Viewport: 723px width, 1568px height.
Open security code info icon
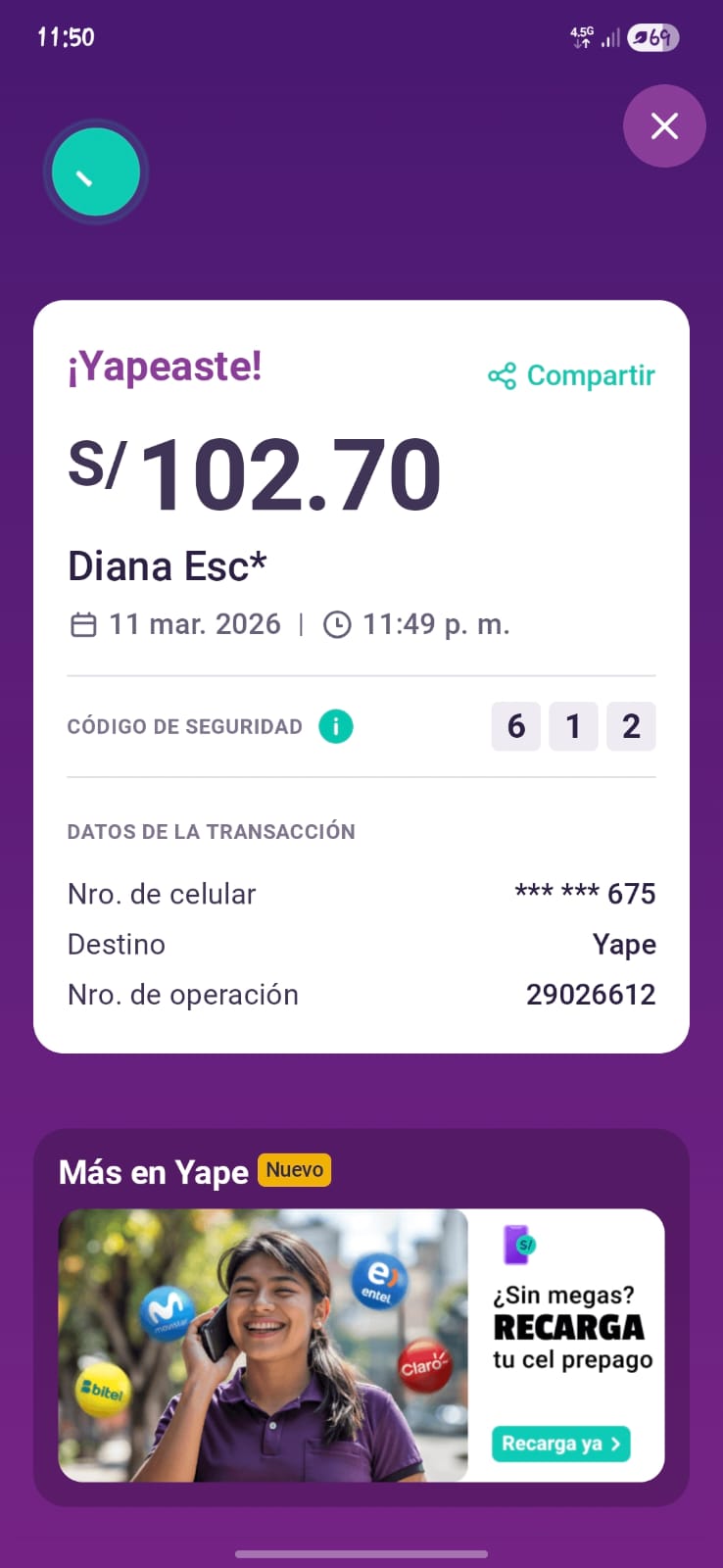tap(336, 726)
